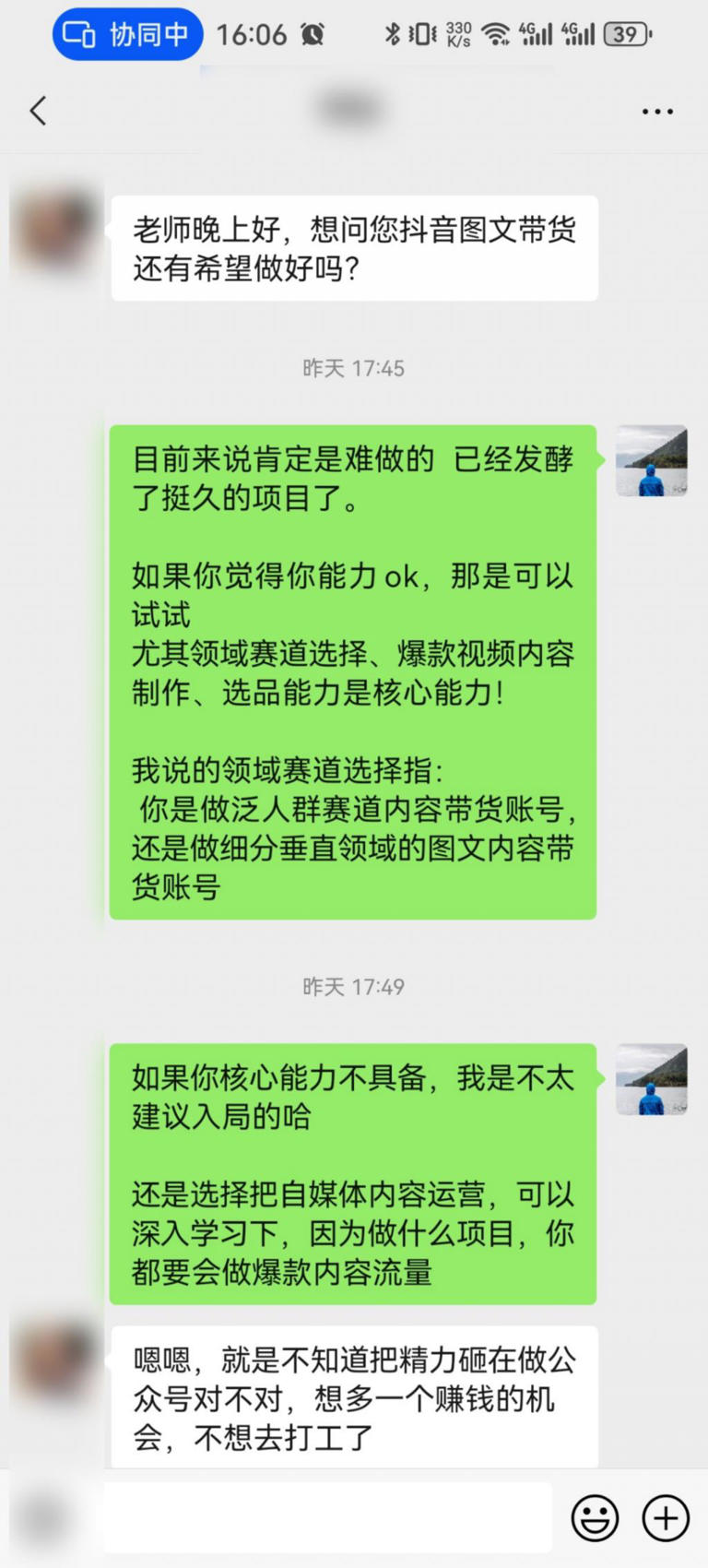Open the emoji picker
The height and width of the screenshot is (1568, 708).
coord(596,1516)
